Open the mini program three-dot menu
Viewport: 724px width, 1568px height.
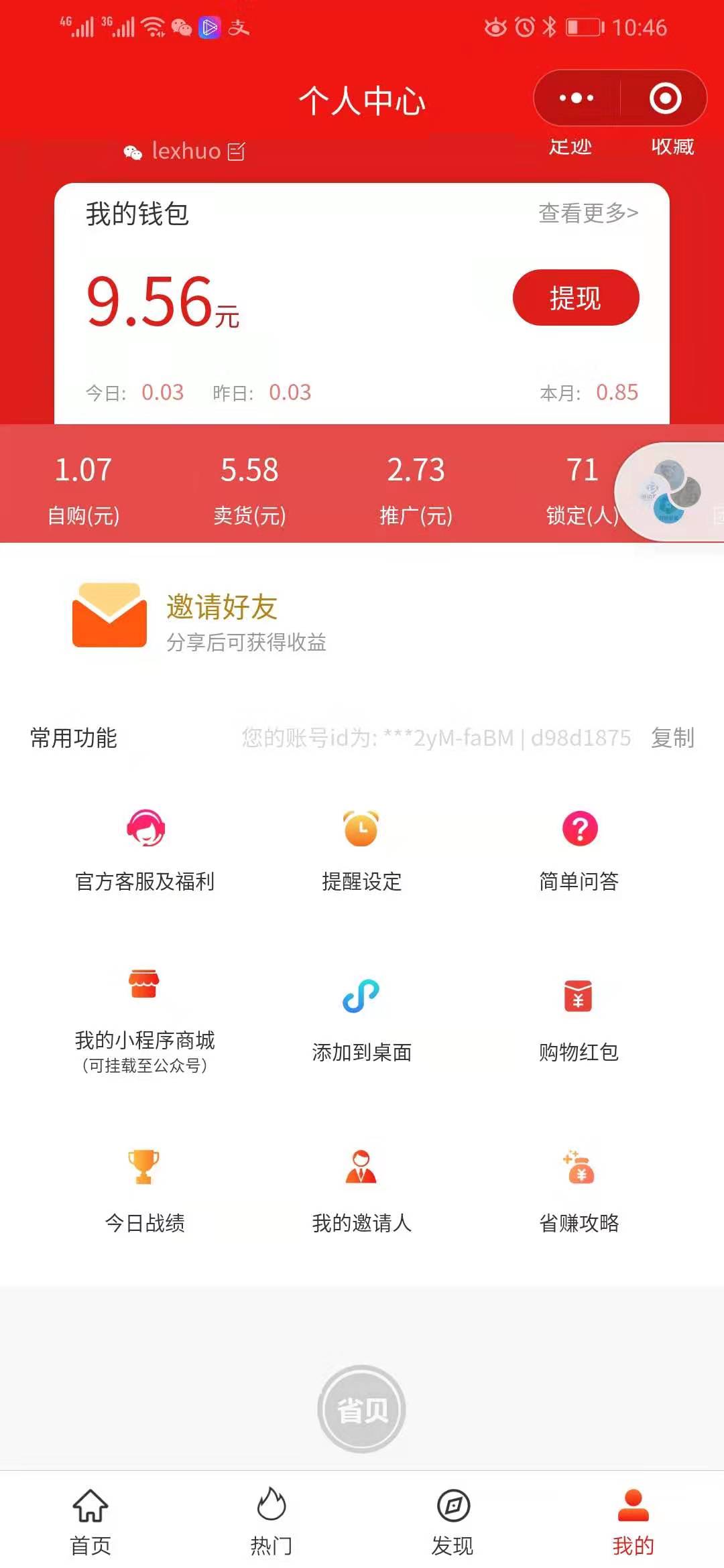[x=577, y=99]
